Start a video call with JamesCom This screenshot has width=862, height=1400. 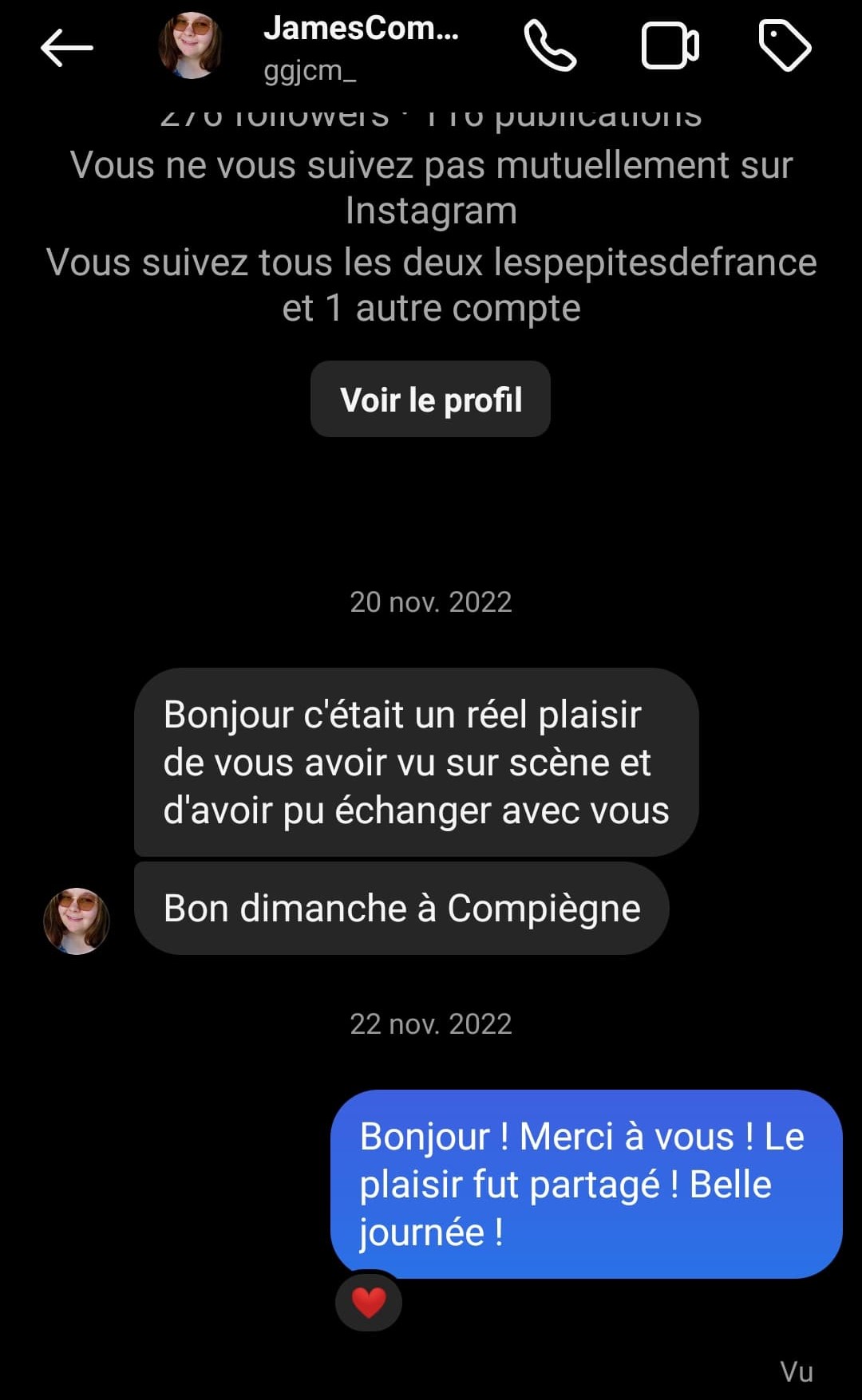[670, 46]
